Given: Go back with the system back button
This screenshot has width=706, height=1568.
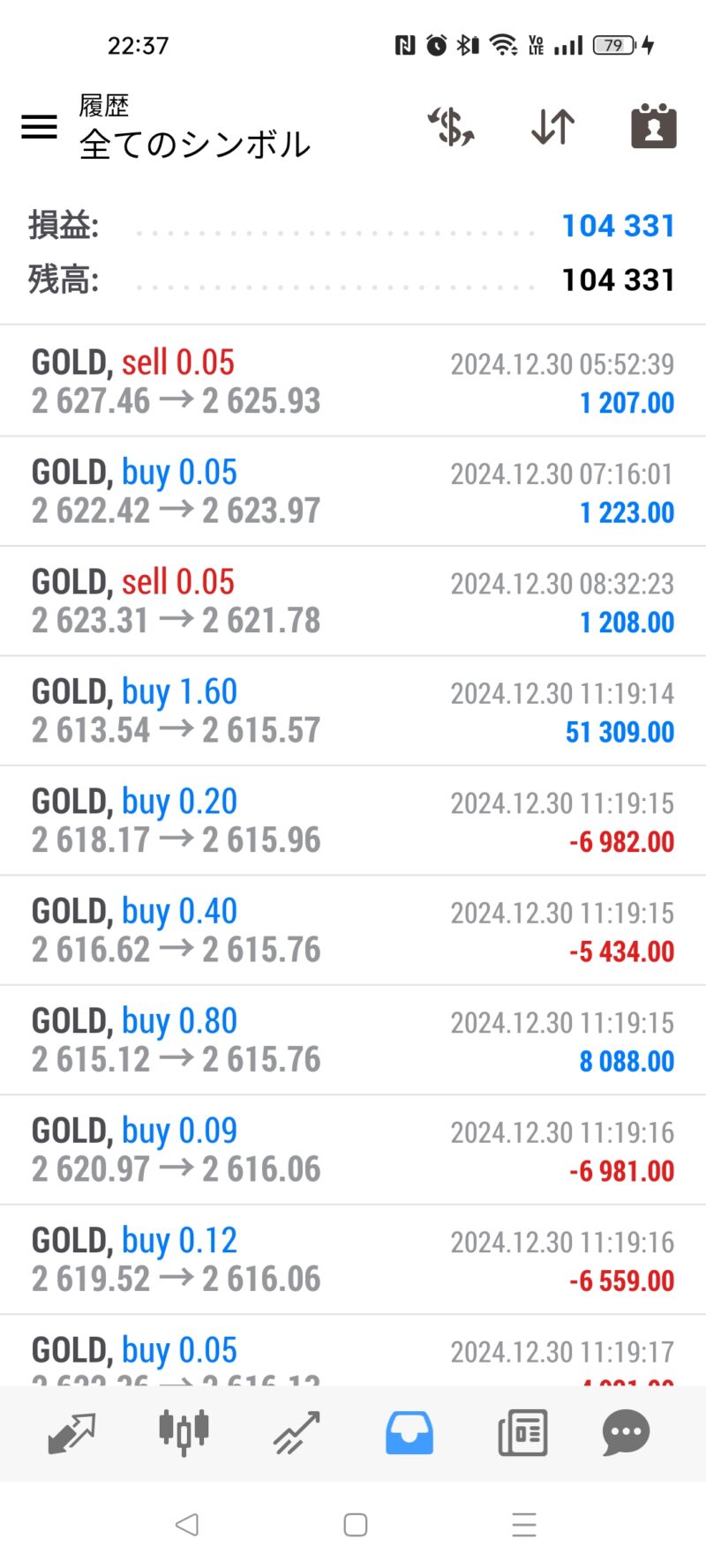Looking at the screenshot, I should point(187,1525).
